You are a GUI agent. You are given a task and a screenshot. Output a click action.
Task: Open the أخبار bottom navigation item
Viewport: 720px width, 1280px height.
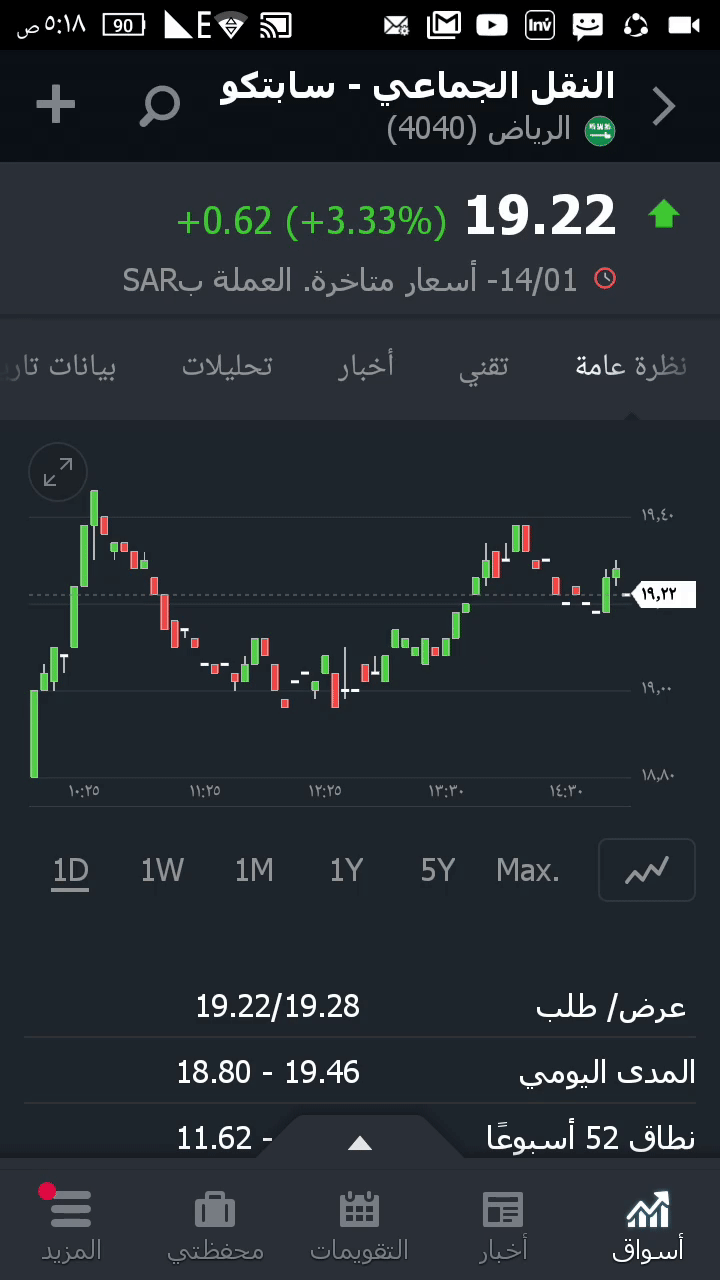[x=503, y=1225]
